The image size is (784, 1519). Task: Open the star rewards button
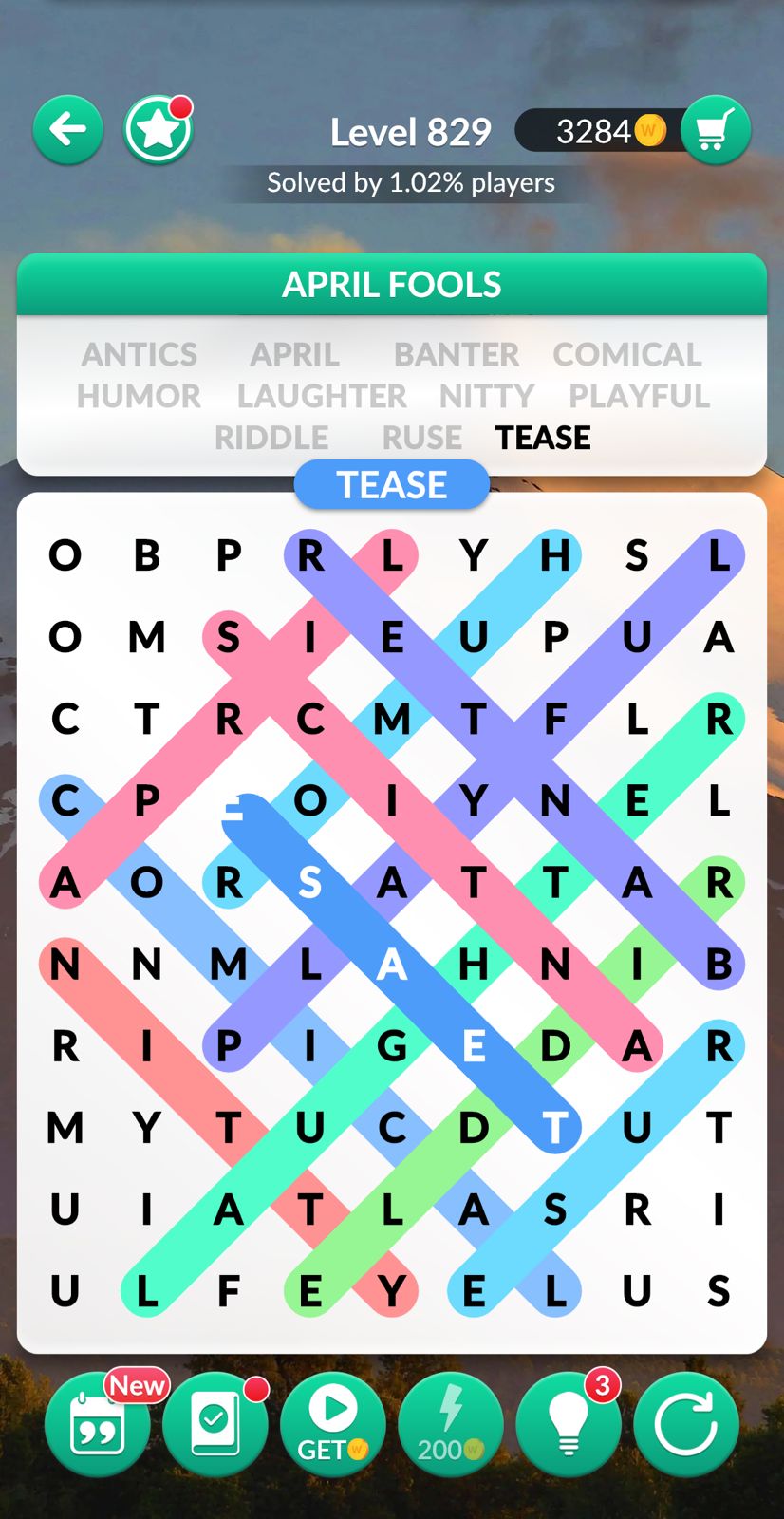(x=158, y=129)
